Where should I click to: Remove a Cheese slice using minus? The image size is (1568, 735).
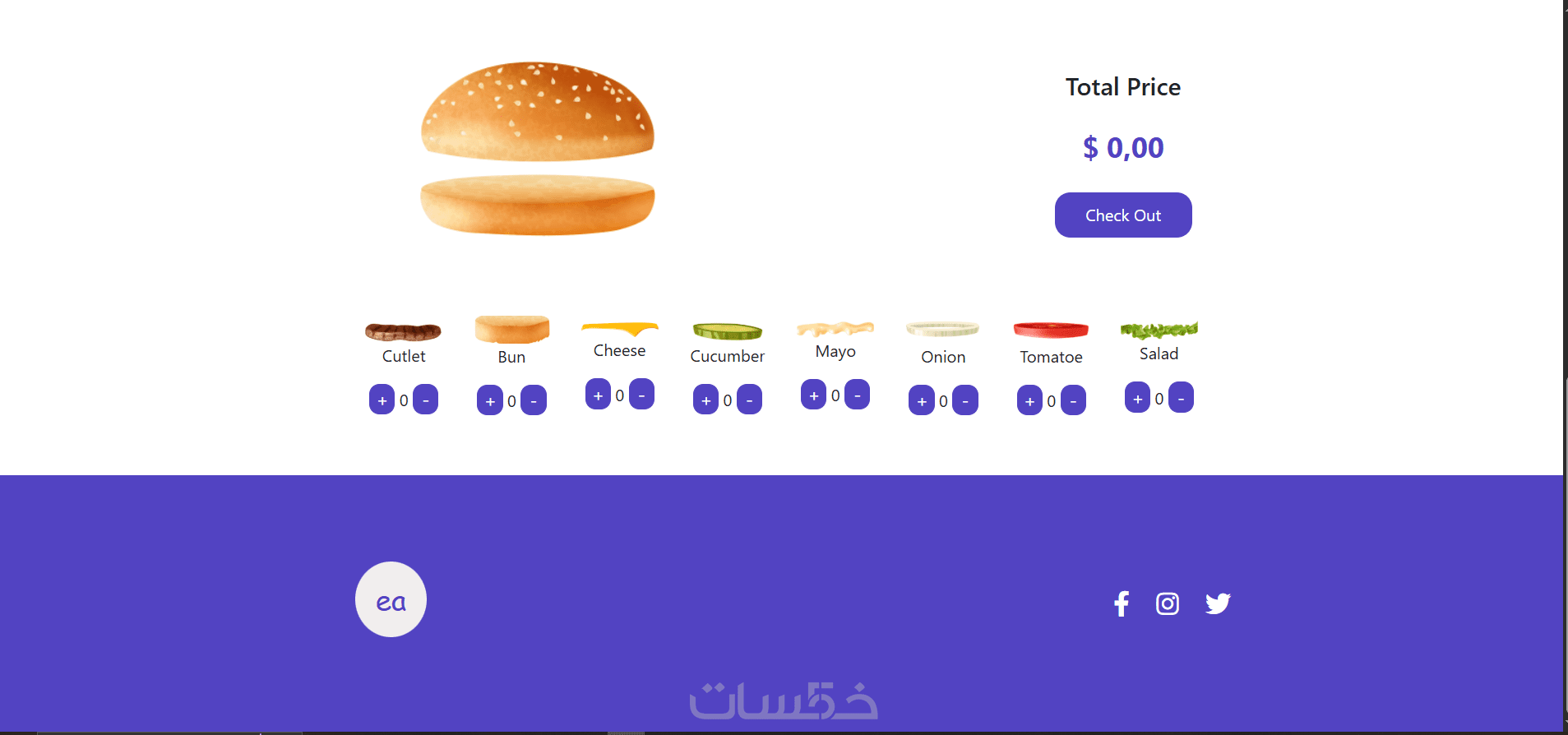(641, 394)
